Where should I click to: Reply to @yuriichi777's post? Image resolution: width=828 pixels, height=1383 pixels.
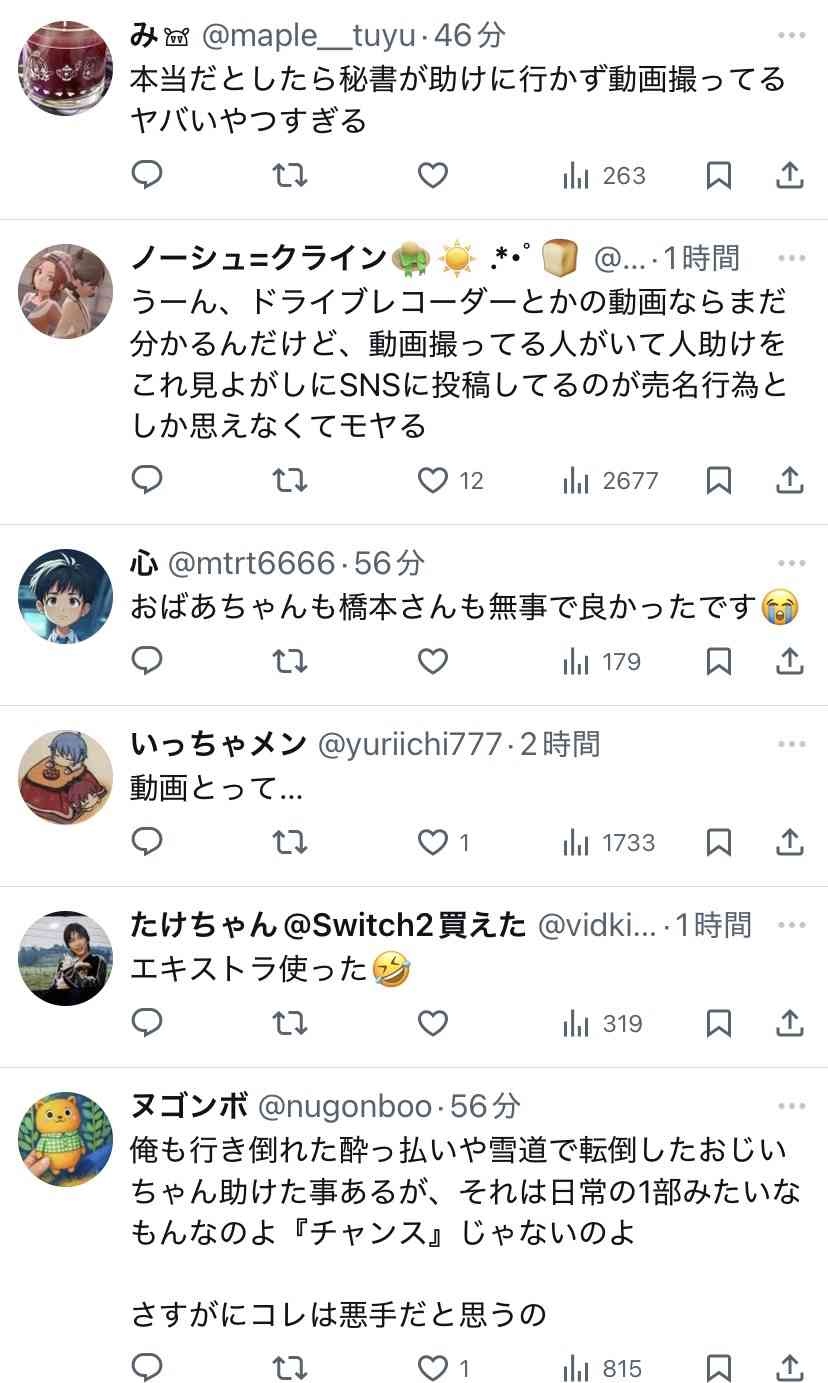tap(147, 843)
